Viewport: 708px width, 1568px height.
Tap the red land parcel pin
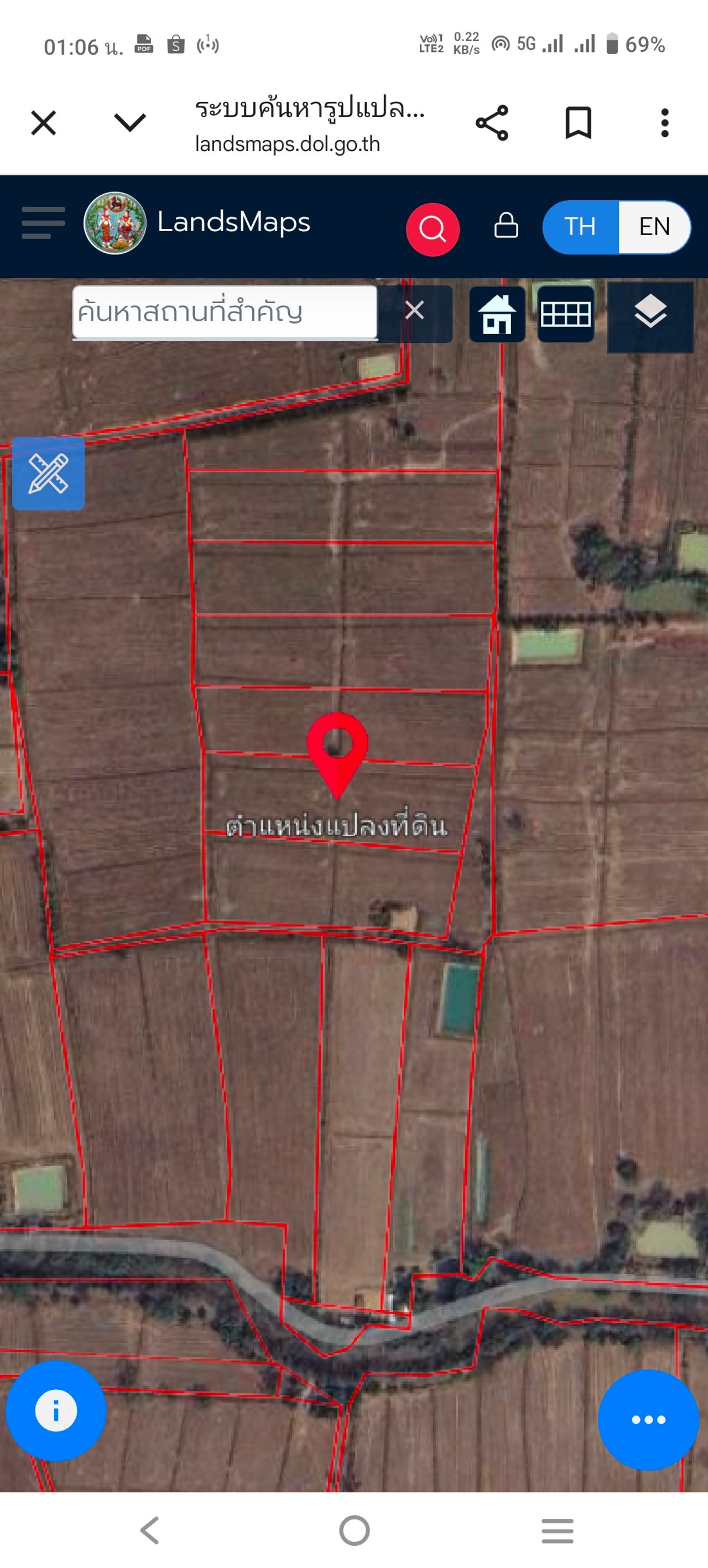(x=337, y=749)
